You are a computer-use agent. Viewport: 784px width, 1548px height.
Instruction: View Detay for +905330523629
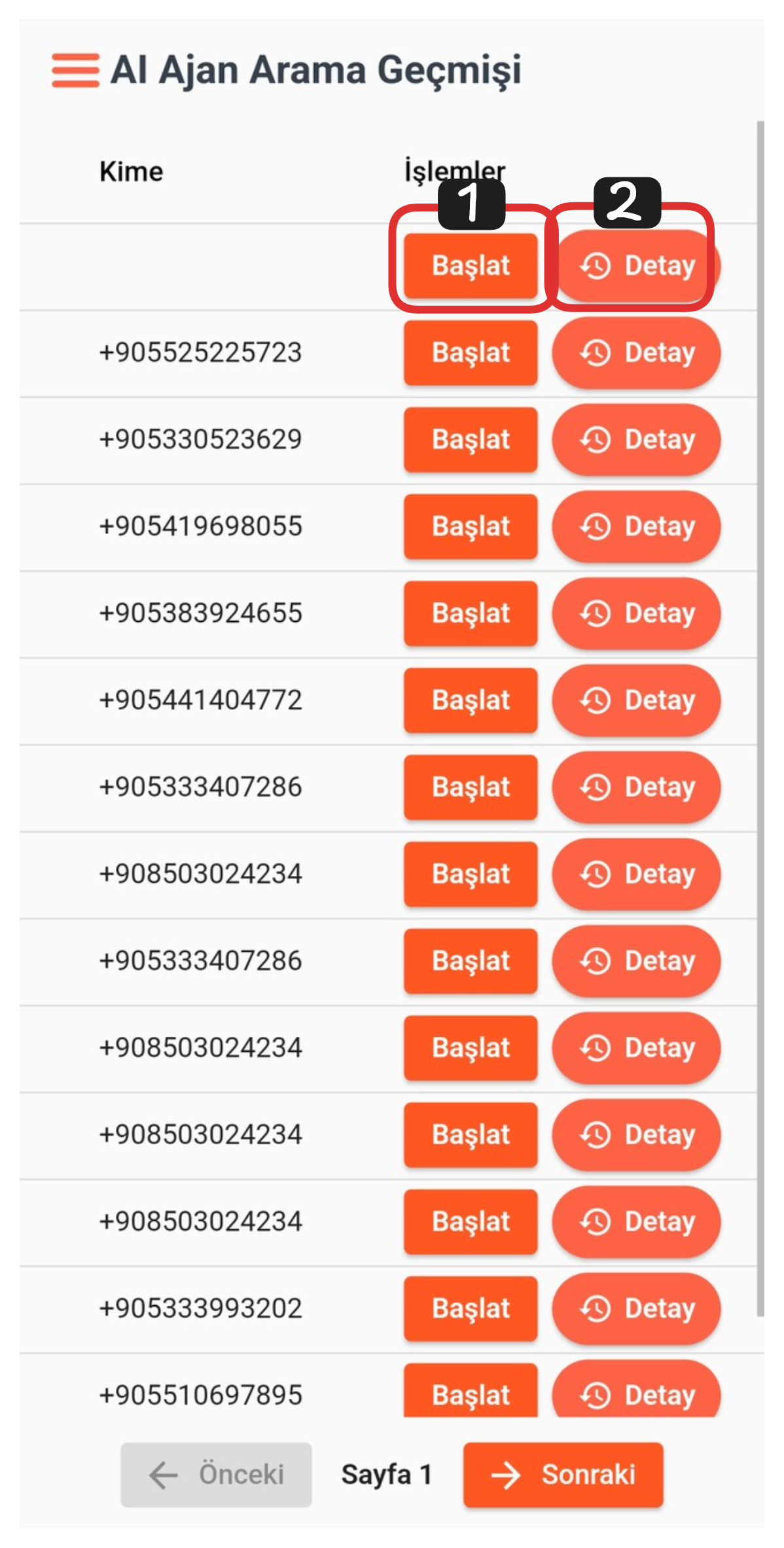point(636,440)
